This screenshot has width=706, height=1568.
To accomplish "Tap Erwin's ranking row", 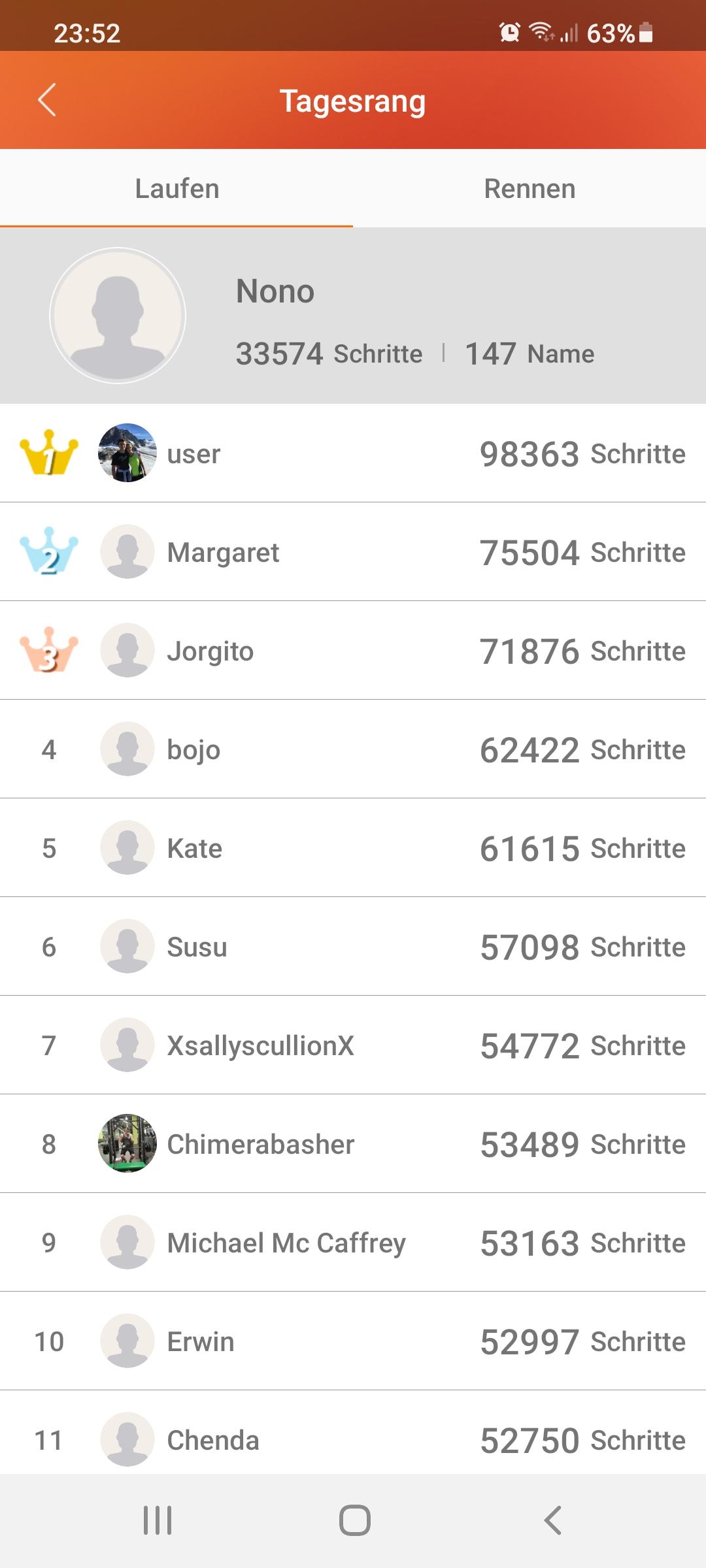I will [x=353, y=1341].
